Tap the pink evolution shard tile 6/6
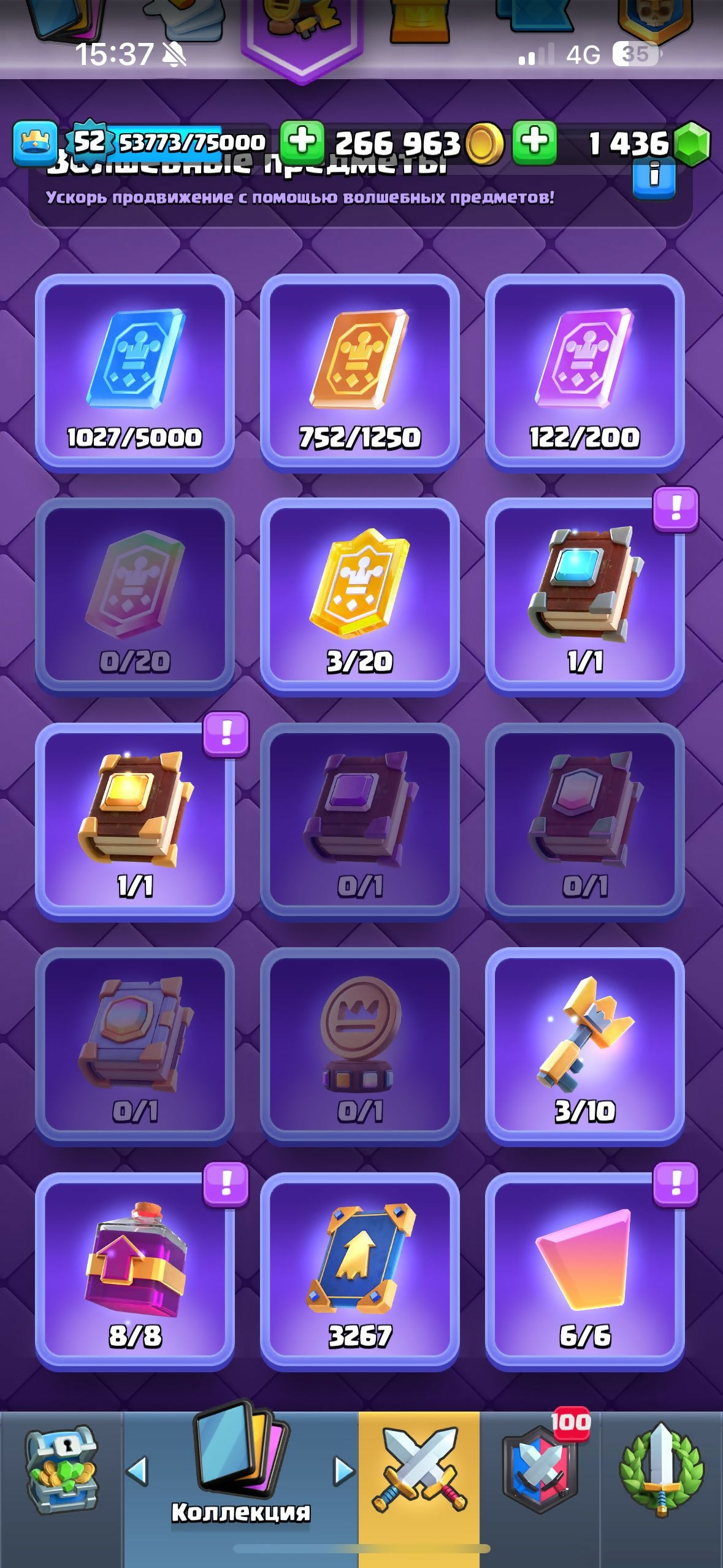The image size is (723, 1568). pos(584,1270)
